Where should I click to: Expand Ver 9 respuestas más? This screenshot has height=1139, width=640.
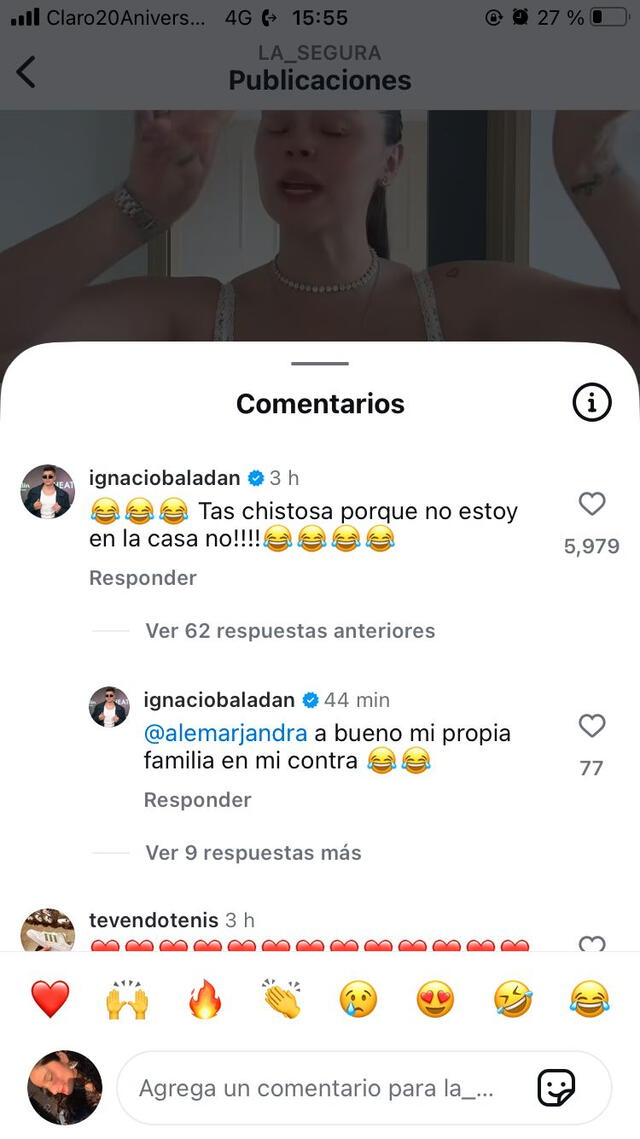click(253, 853)
